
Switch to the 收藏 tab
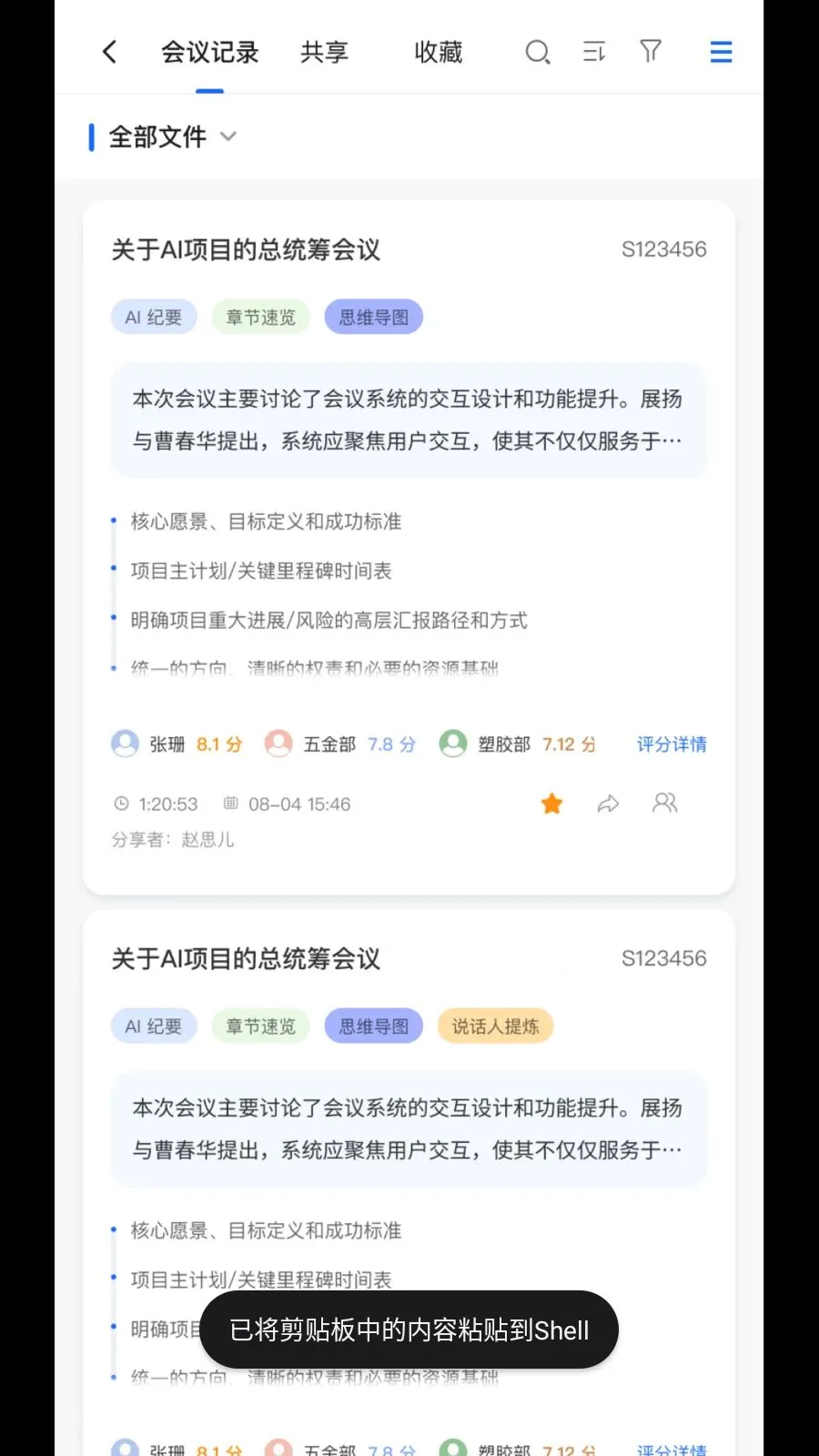(x=438, y=52)
